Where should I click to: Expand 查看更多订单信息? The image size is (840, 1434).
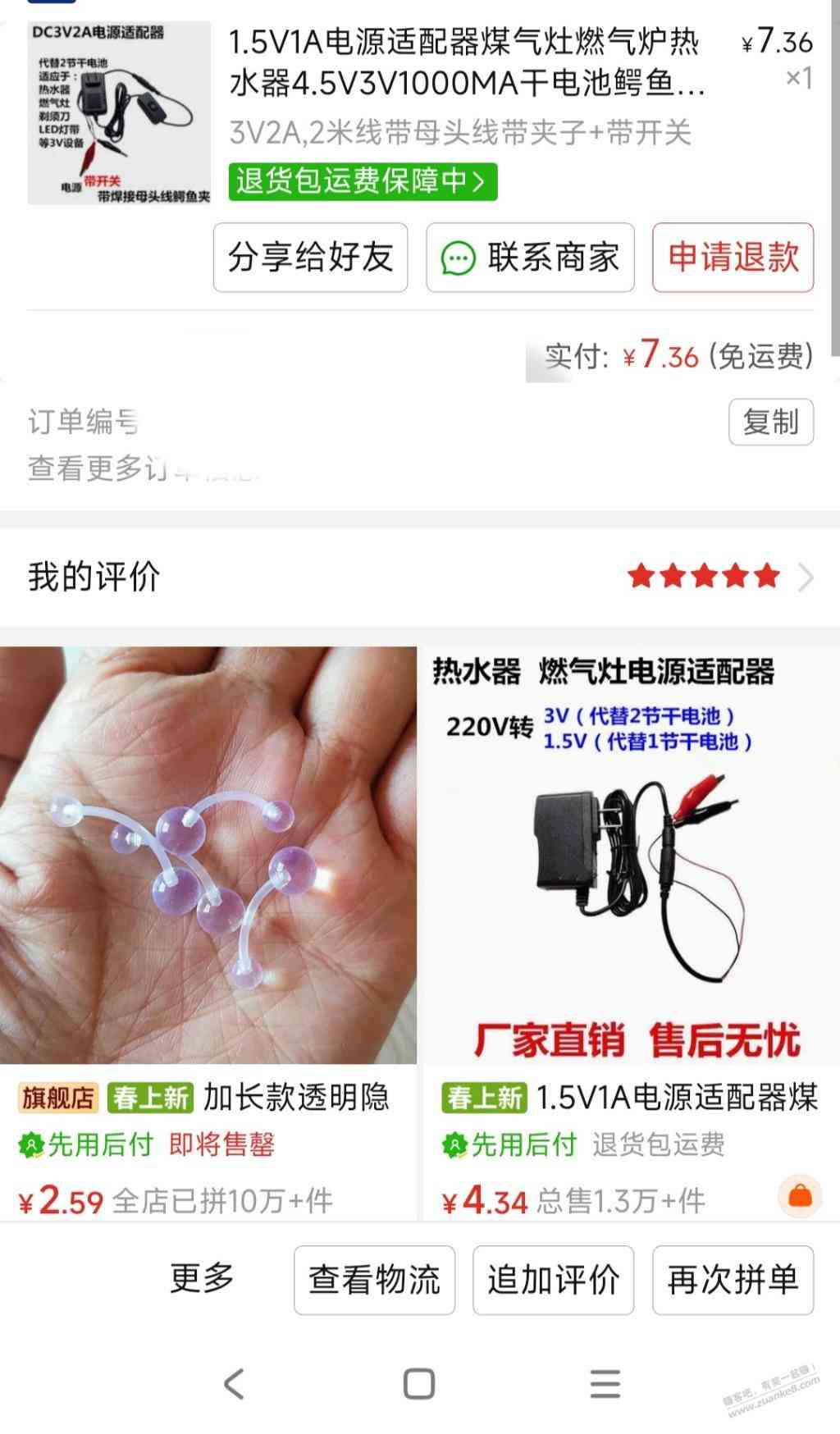(x=139, y=469)
